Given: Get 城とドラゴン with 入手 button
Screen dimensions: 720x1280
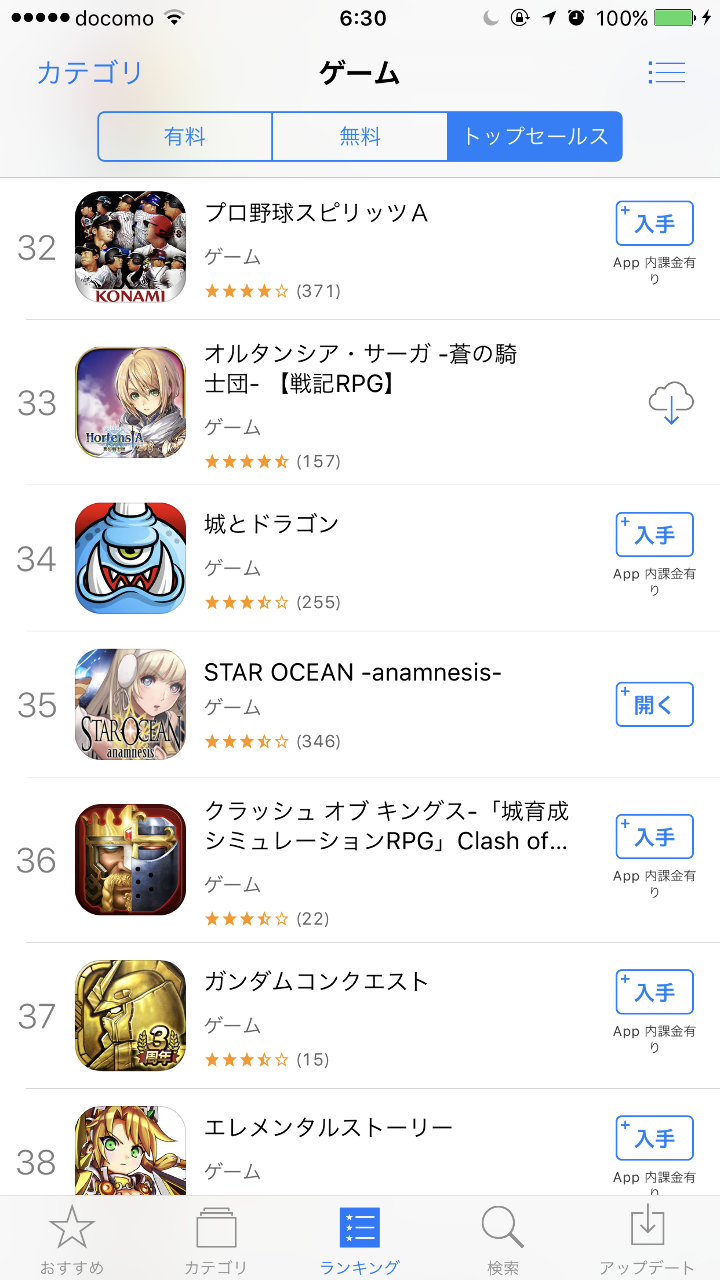Looking at the screenshot, I should [654, 535].
